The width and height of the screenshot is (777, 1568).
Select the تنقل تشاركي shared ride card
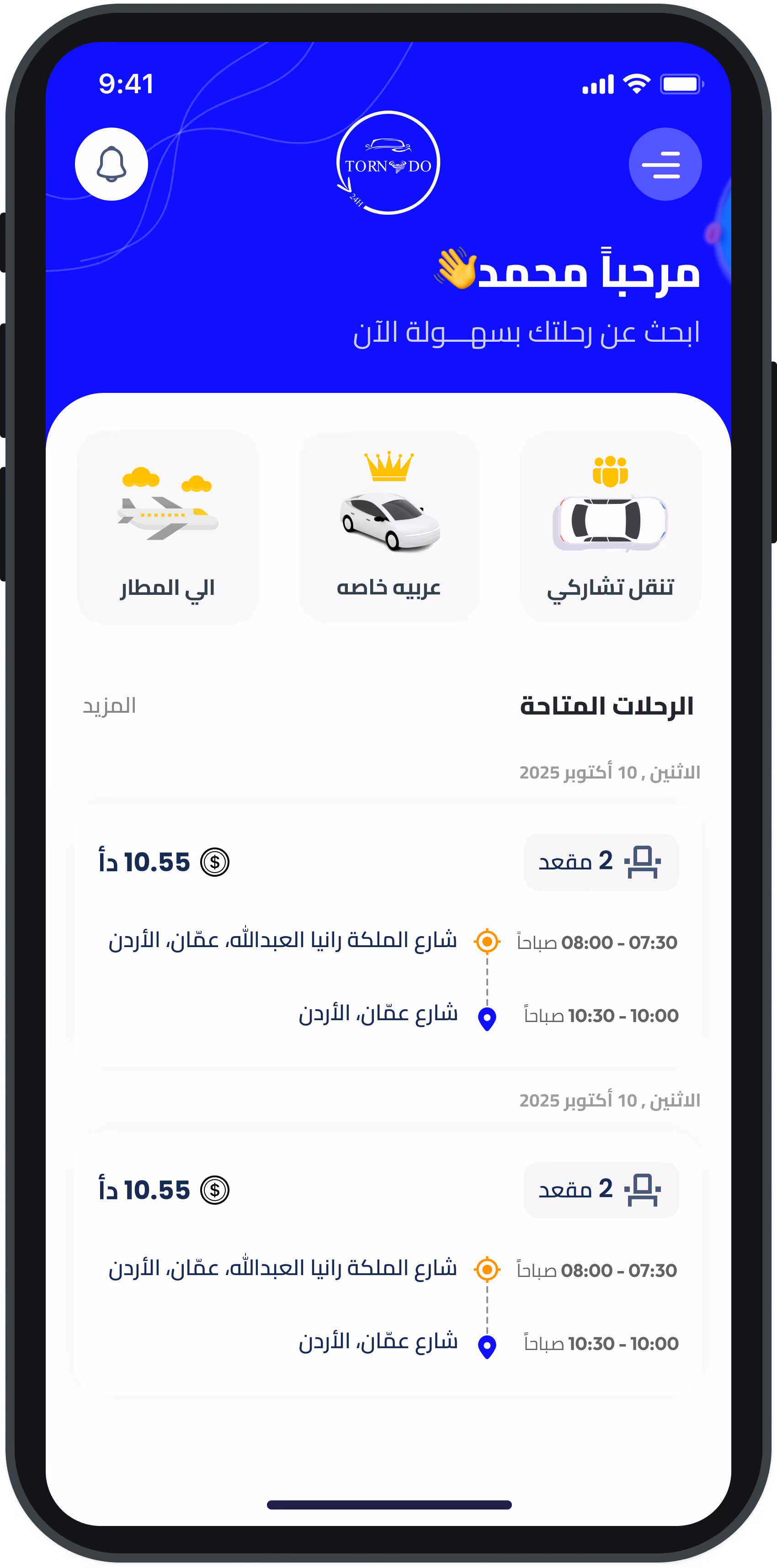[610, 527]
